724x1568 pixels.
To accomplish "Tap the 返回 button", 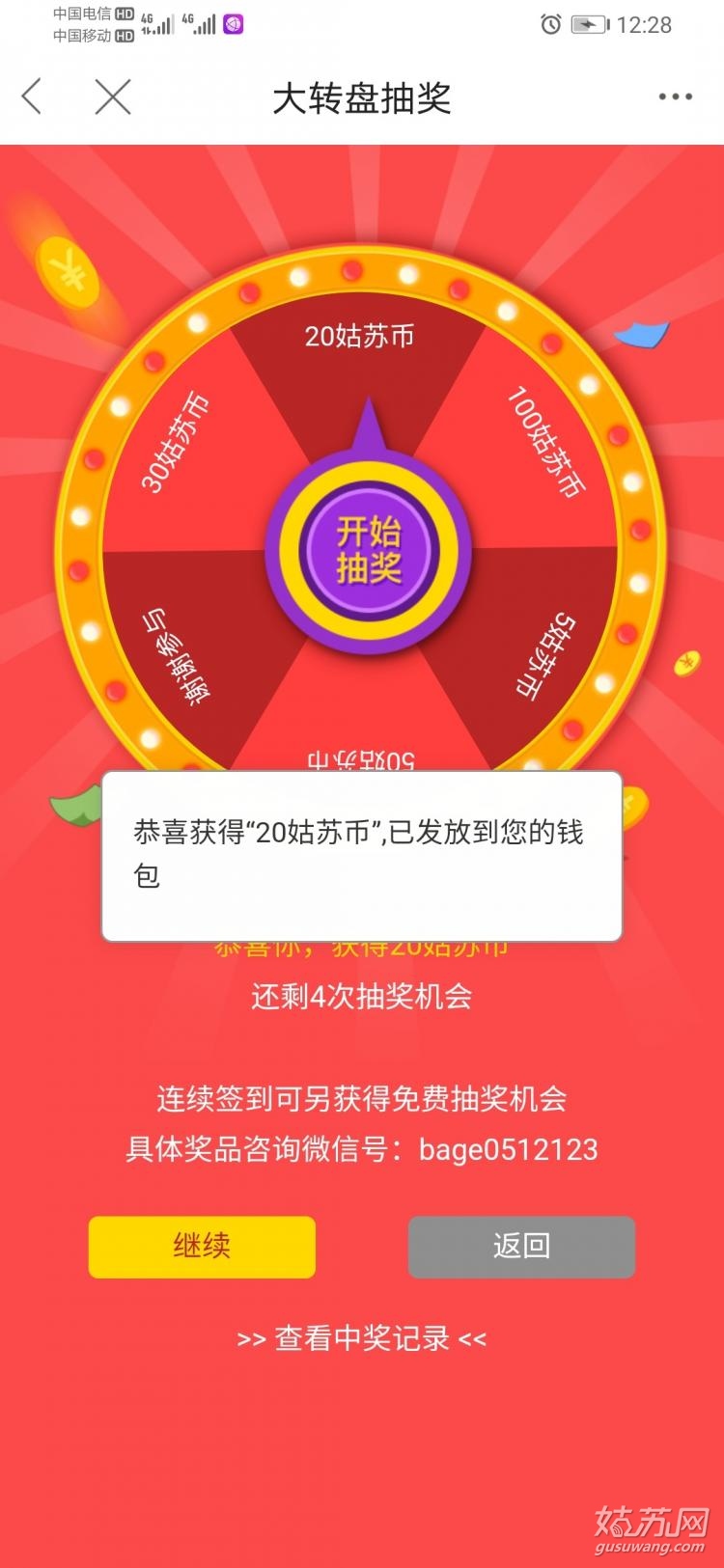I will 521,1247.
